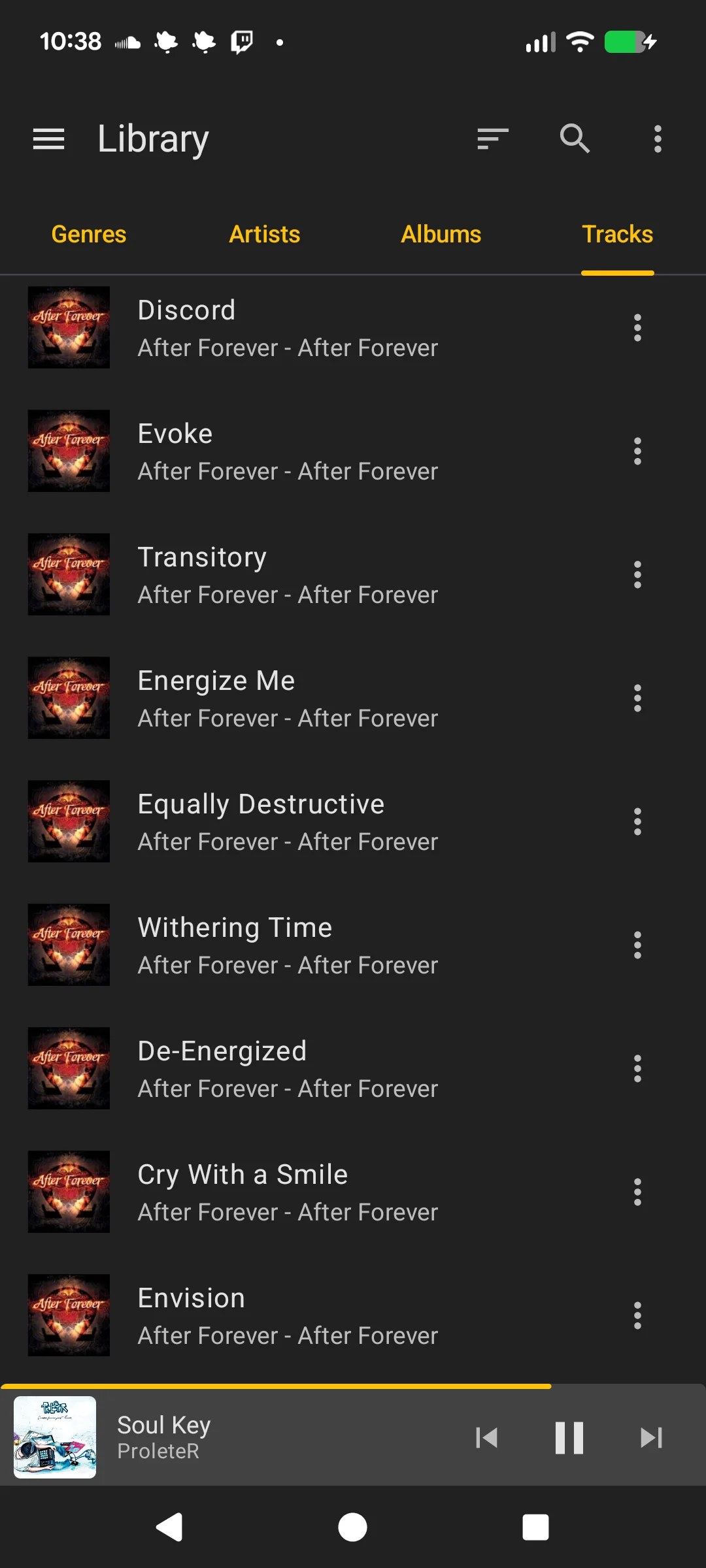
Task: Pause the song Soul Key
Action: click(x=569, y=1437)
